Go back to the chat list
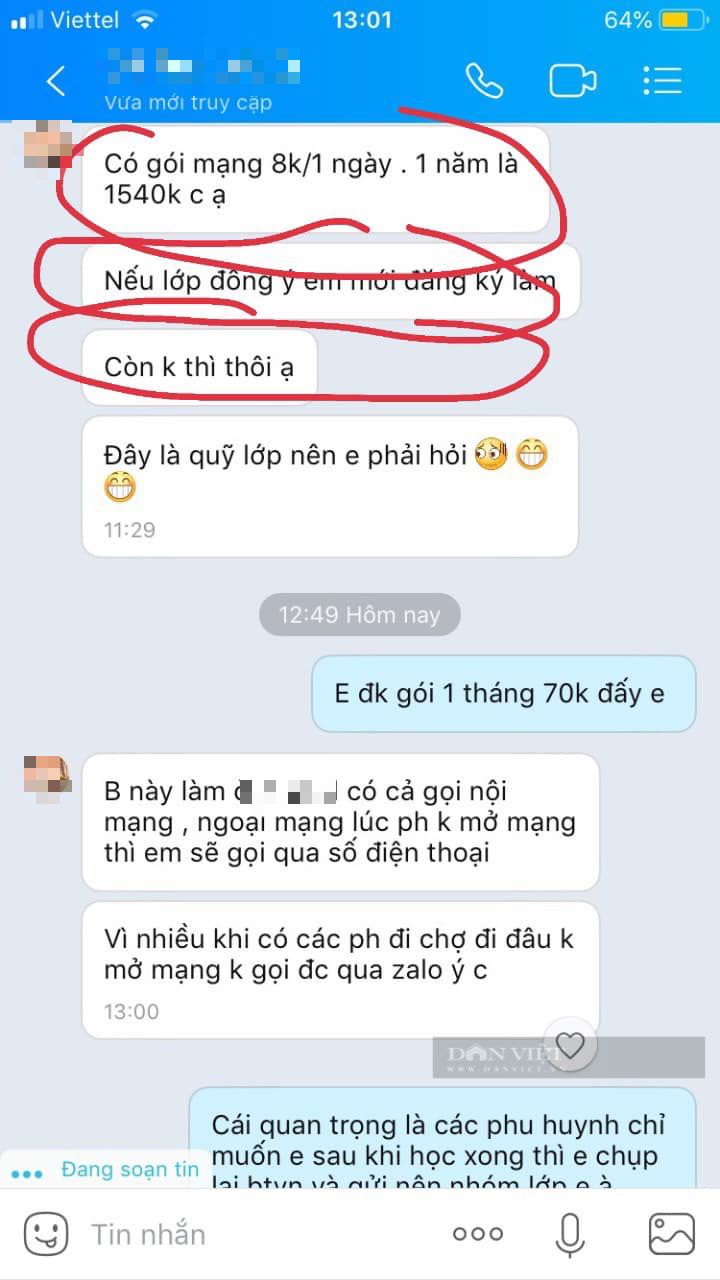 (56, 81)
